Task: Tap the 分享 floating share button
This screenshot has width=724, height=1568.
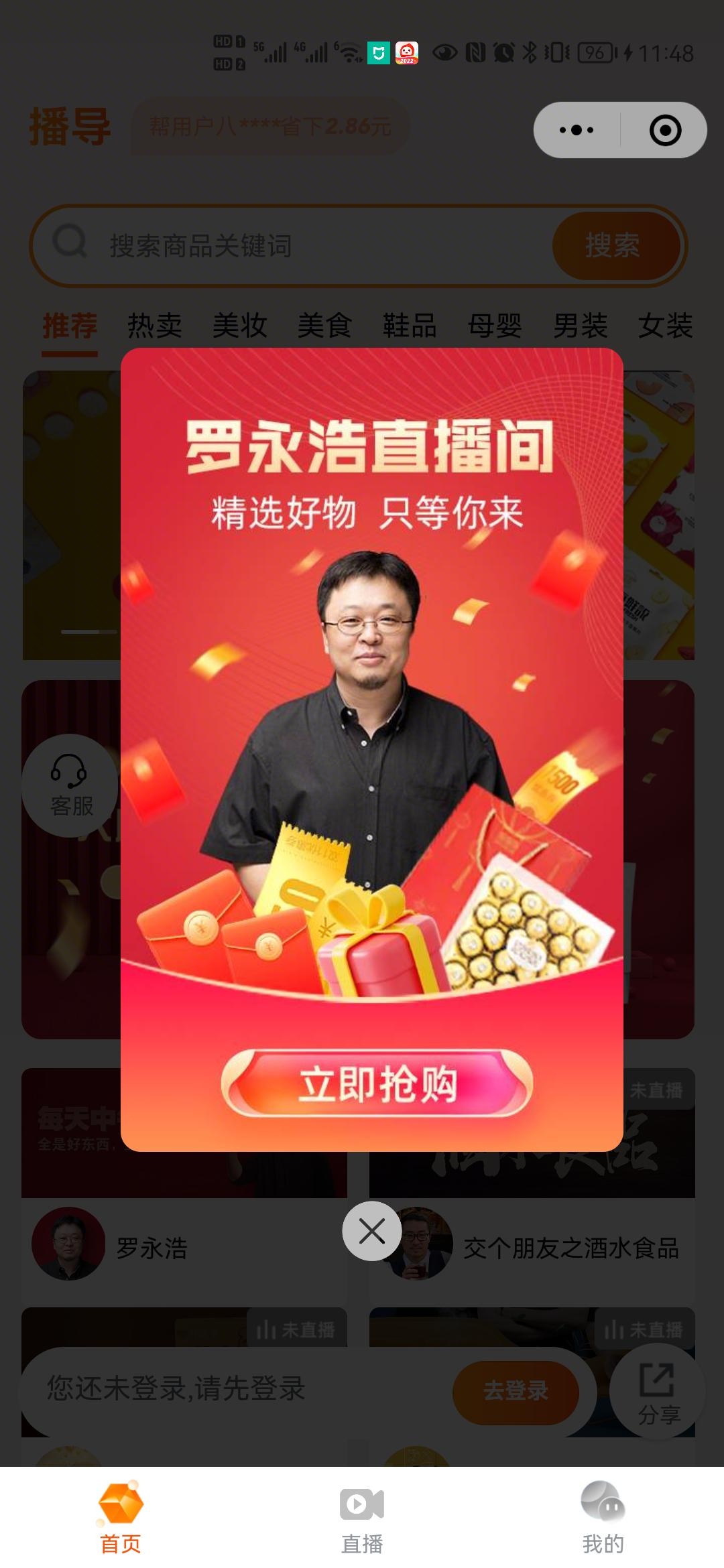Action: (x=658, y=1392)
